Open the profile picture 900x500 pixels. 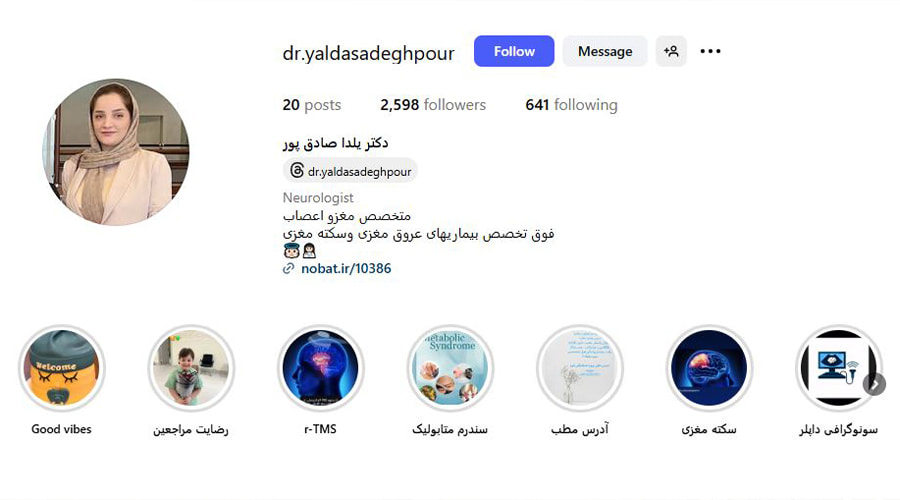pos(116,152)
